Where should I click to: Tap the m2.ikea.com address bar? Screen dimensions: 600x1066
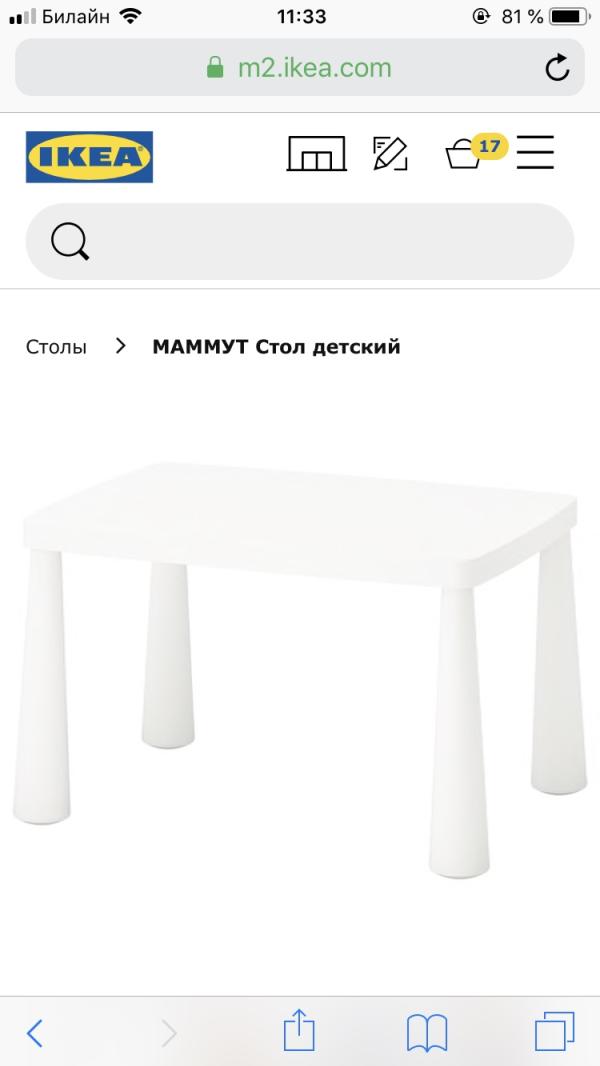298,68
